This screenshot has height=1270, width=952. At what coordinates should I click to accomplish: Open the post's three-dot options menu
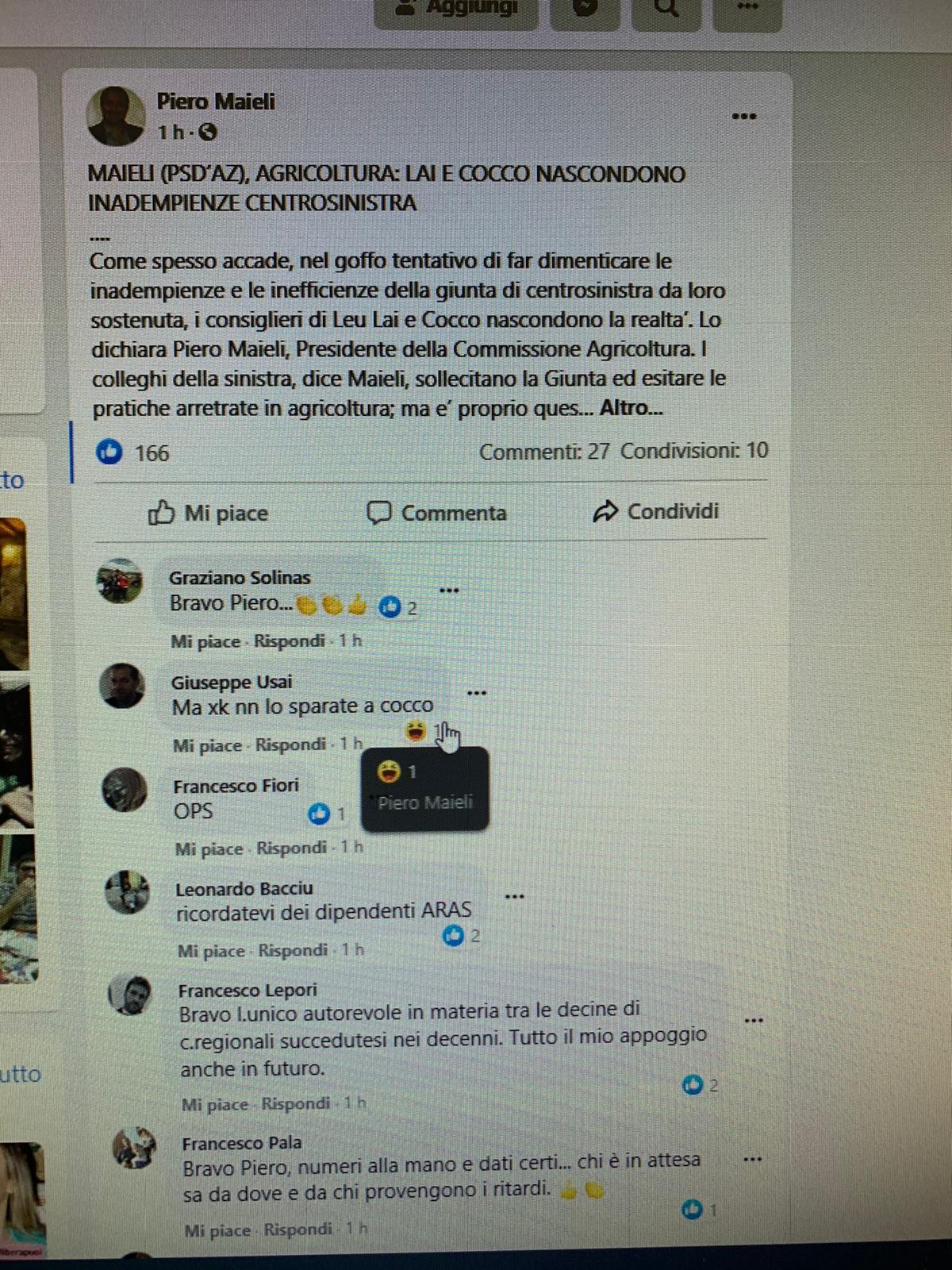[743, 117]
